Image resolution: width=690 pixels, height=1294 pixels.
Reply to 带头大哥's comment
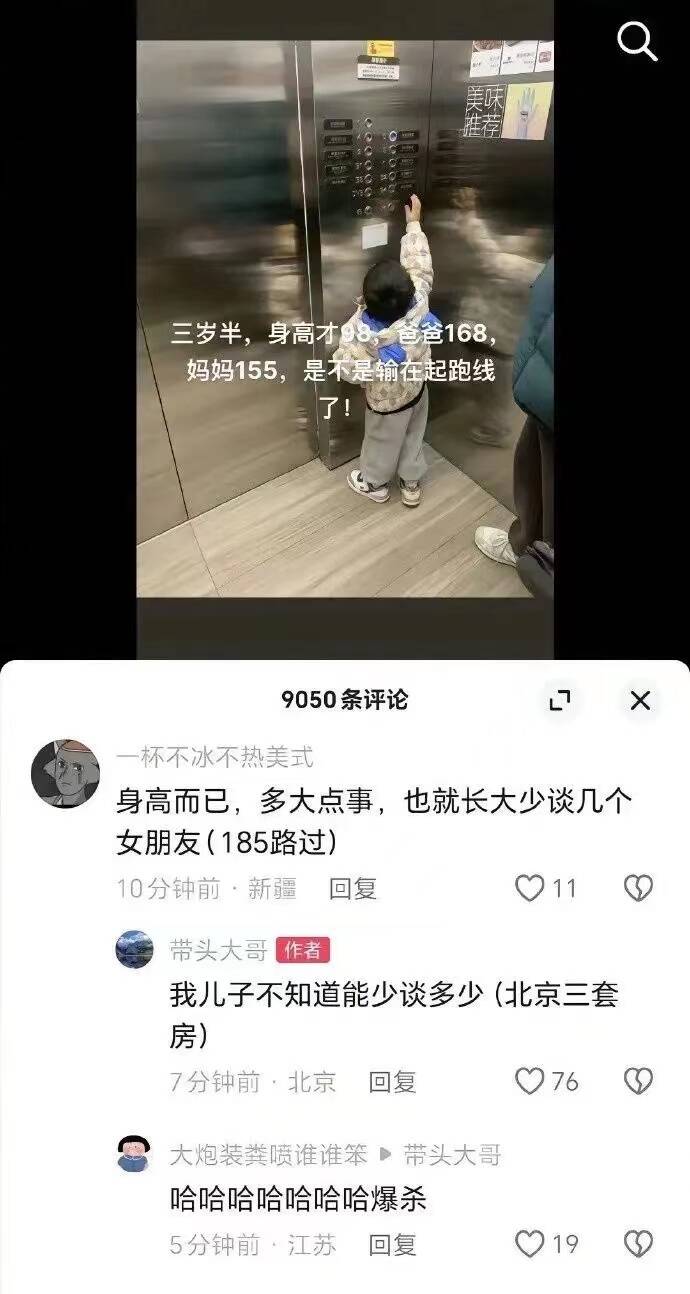[392, 1081]
